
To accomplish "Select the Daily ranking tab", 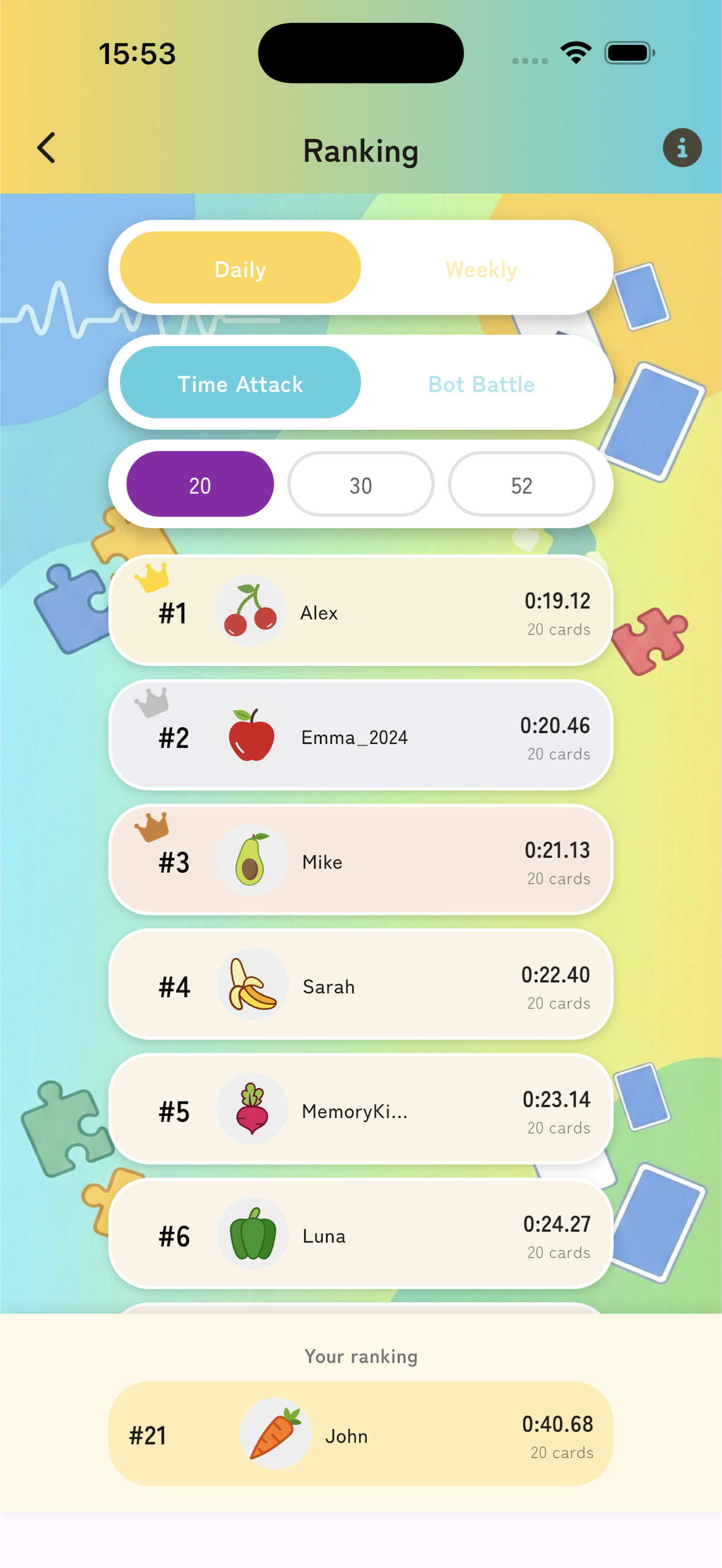I will pyautogui.click(x=240, y=268).
